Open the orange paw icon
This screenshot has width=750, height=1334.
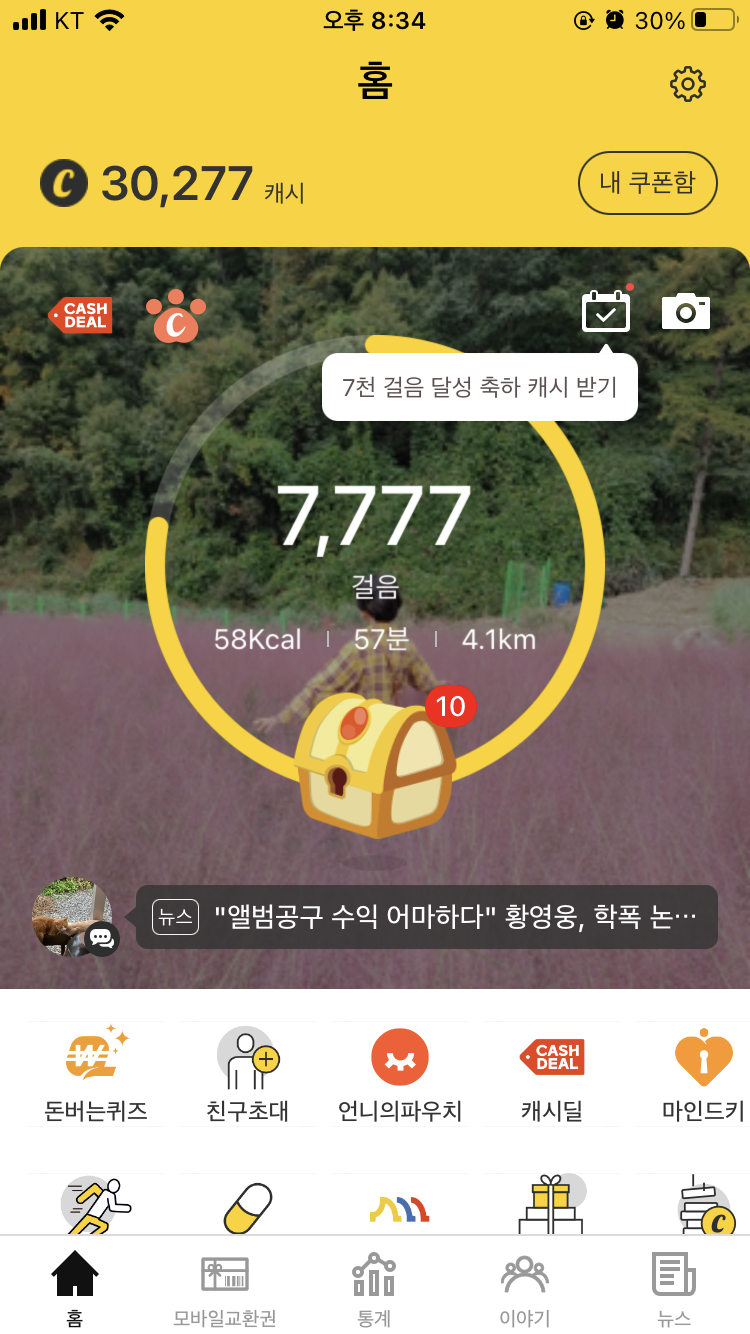[x=176, y=316]
